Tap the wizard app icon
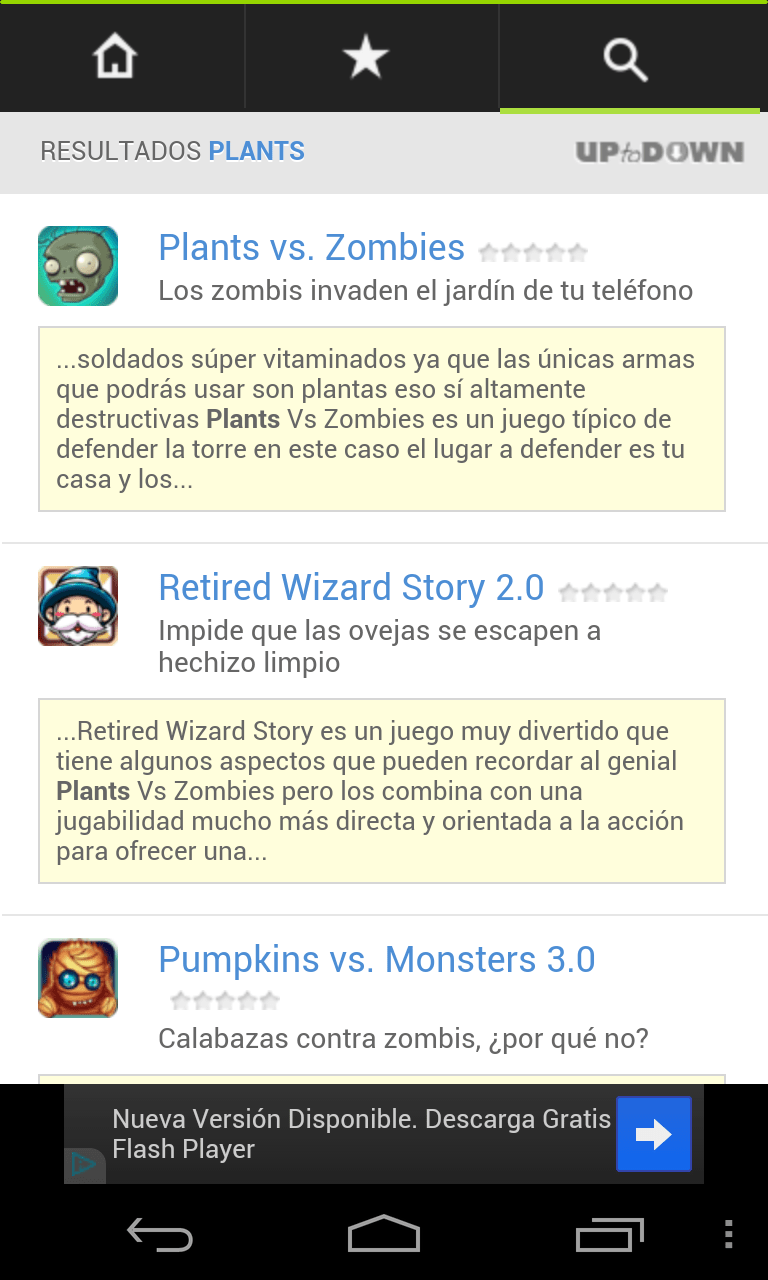768x1280 pixels. pos(78,606)
